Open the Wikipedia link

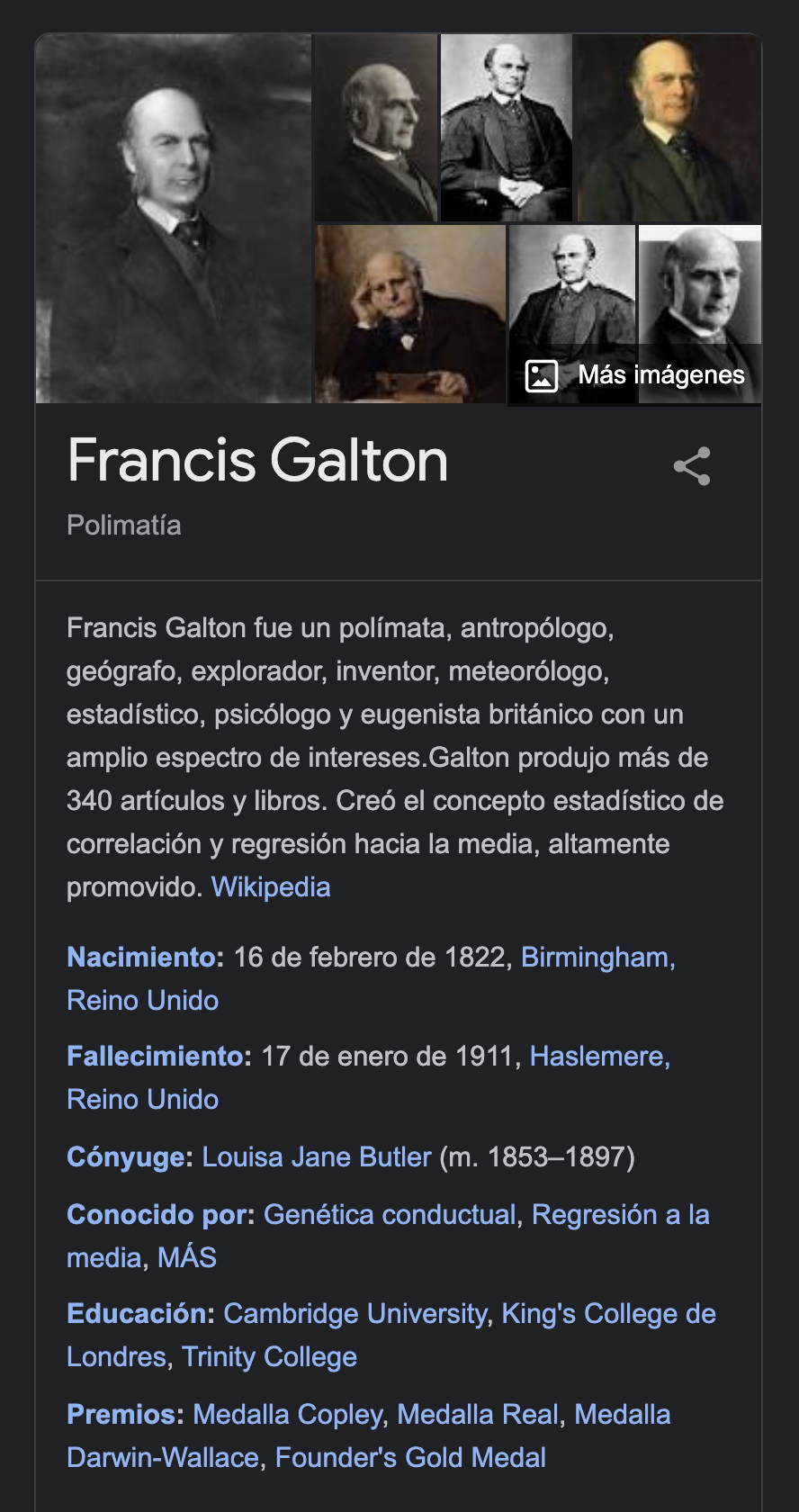(271, 887)
